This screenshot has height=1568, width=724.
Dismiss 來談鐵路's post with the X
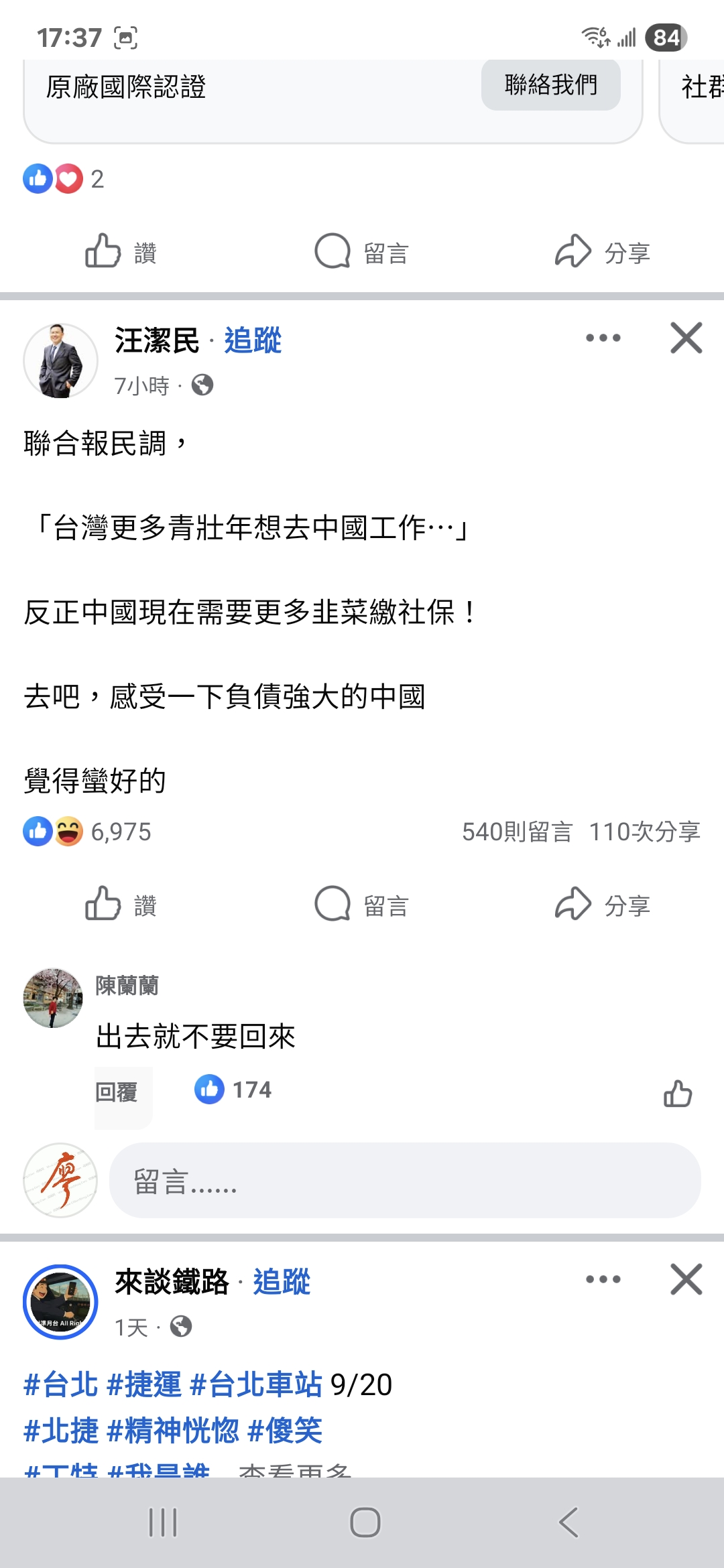(686, 1279)
